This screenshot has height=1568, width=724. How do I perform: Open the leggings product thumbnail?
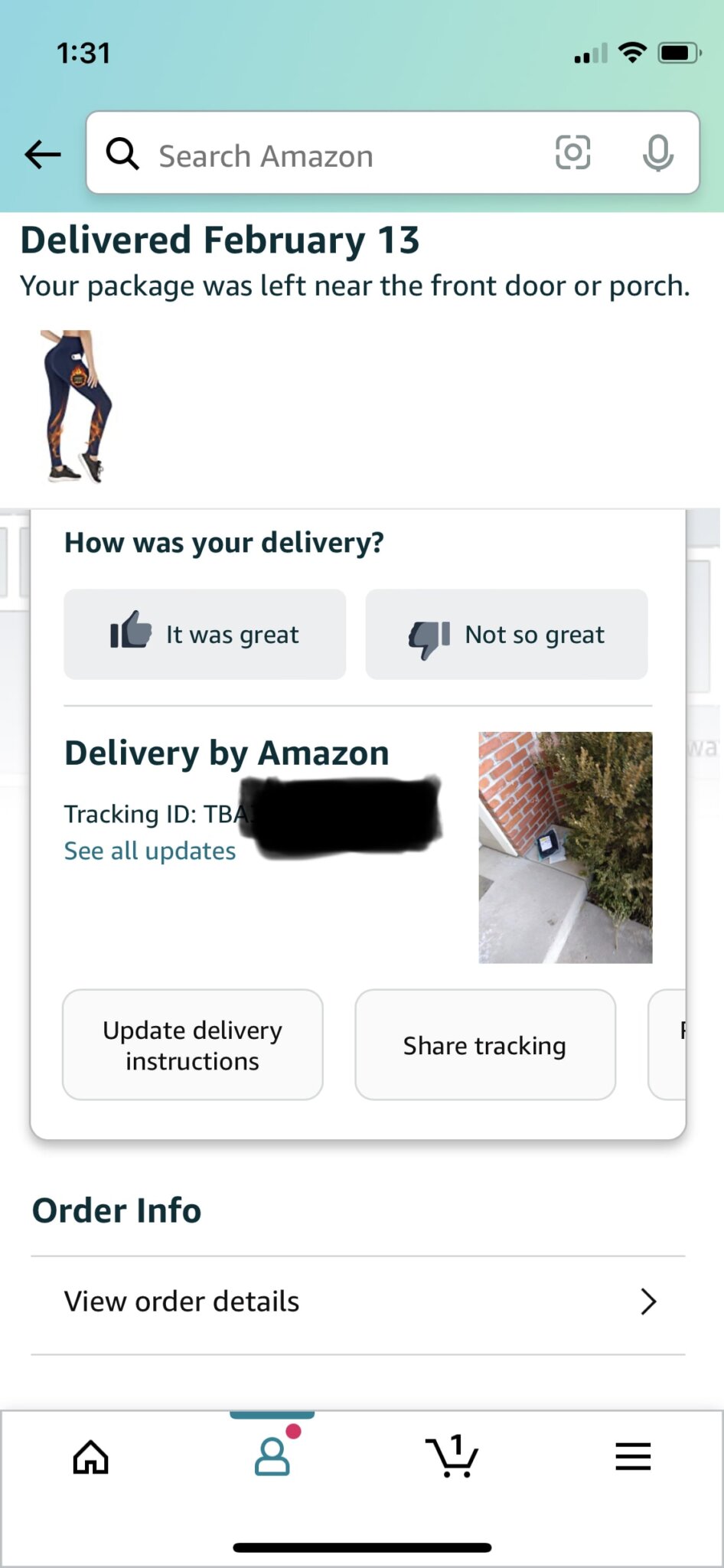pos(76,407)
